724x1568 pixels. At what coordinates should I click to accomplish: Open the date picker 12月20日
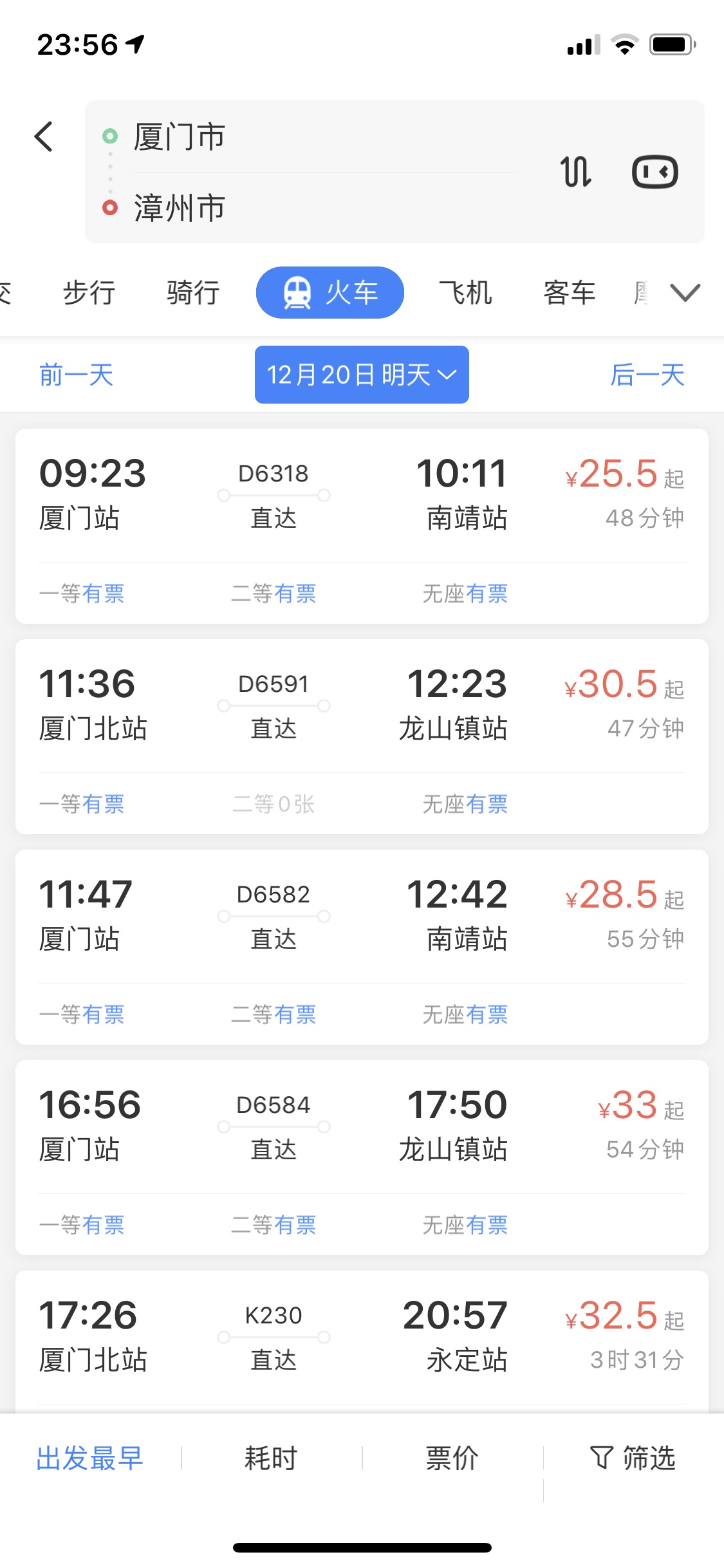362,375
